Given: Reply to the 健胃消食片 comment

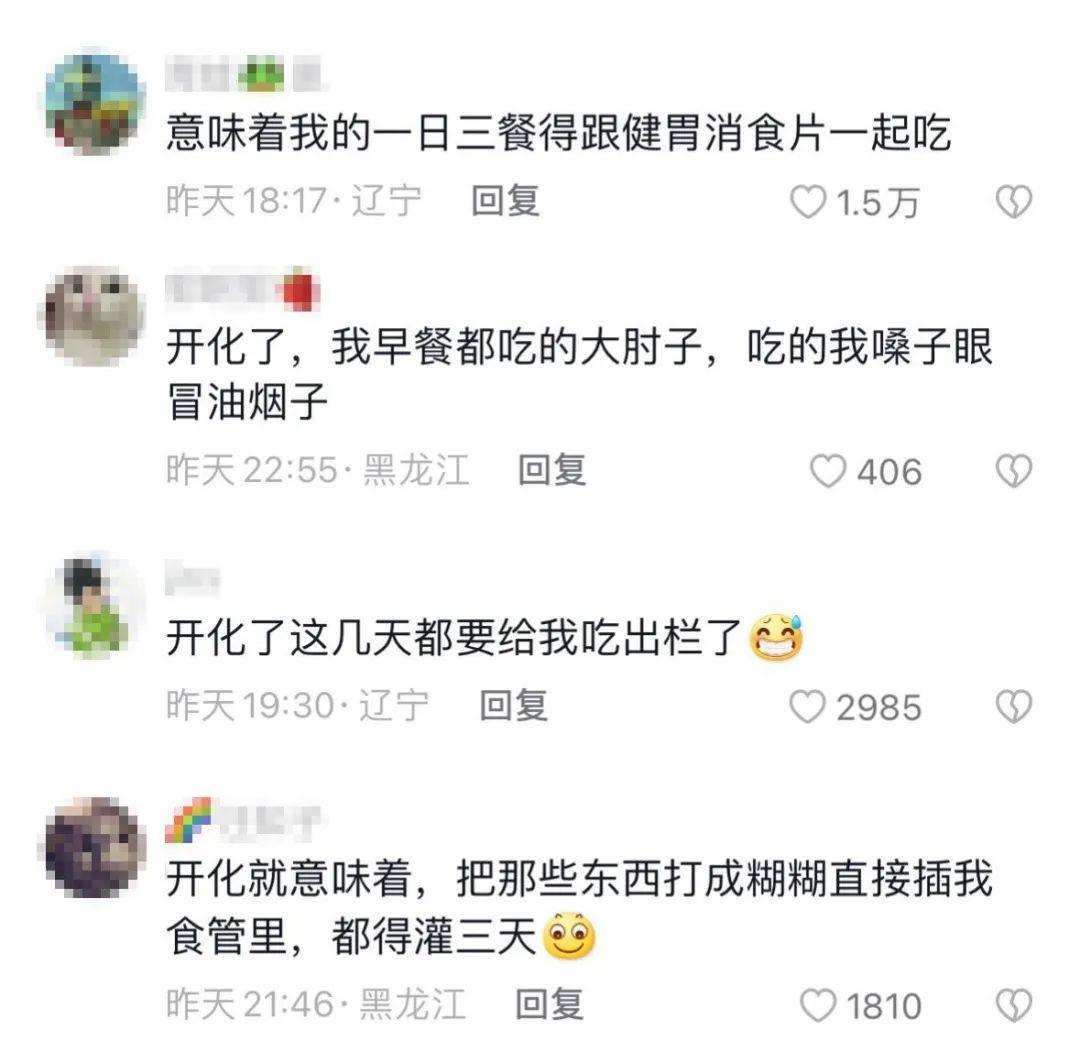Looking at the screenshot, I should 505,202.
